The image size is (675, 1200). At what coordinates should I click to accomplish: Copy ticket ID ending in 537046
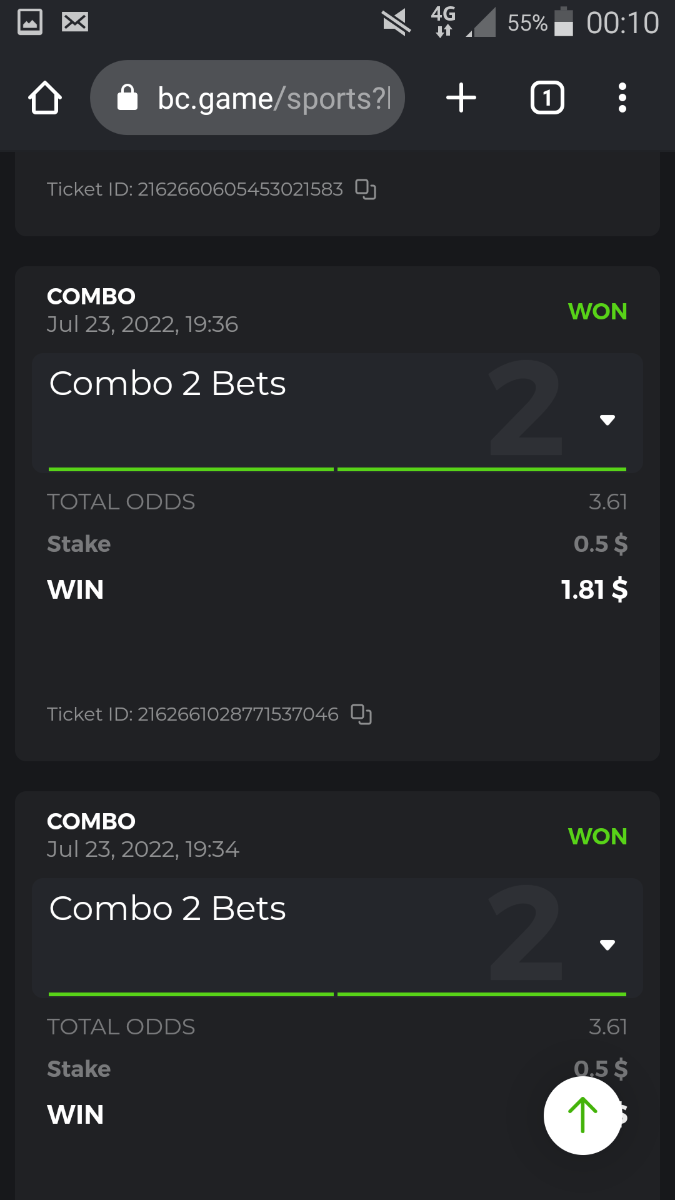(x=362, y=714)
